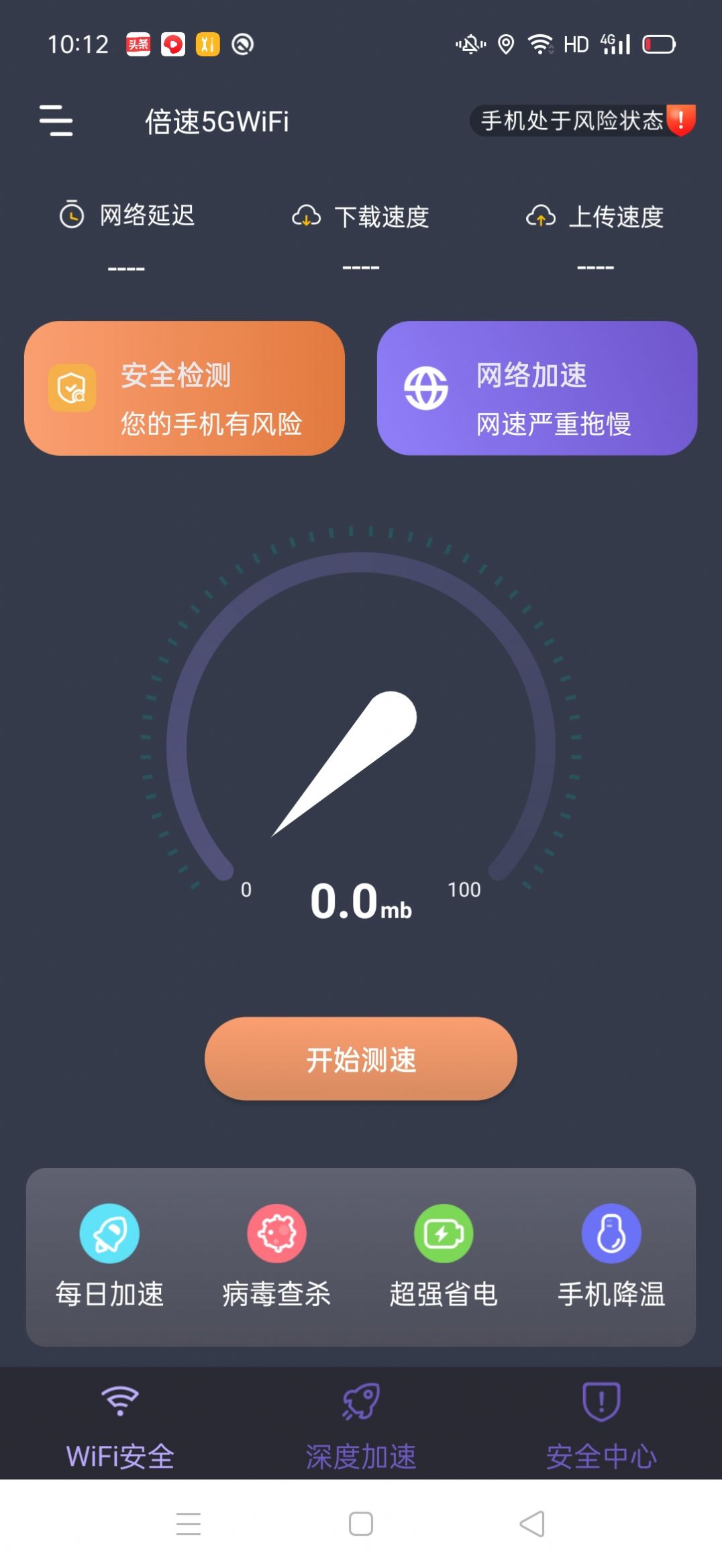
Task: Tap the system back button
Action: [x=532, y=1524]
